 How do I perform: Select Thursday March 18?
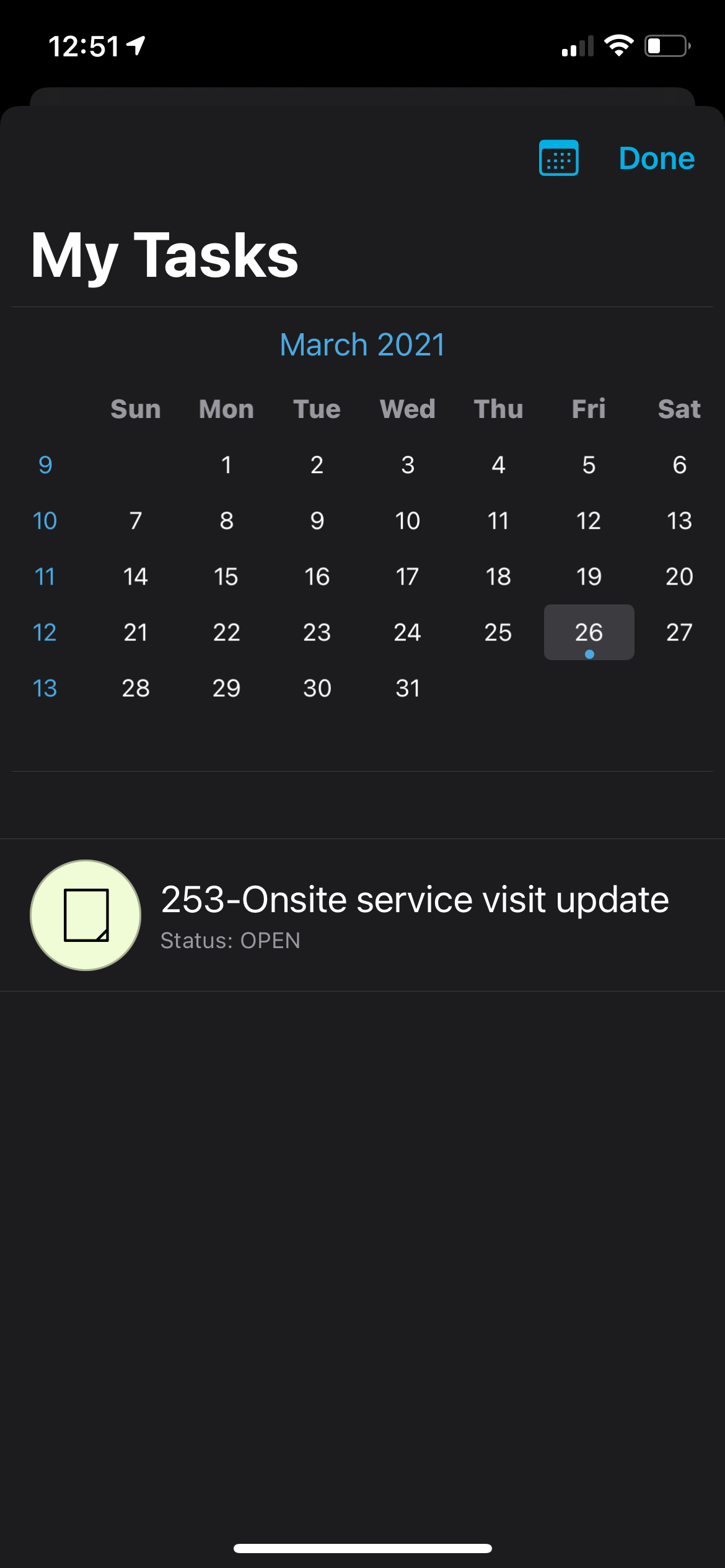(498, 577)
